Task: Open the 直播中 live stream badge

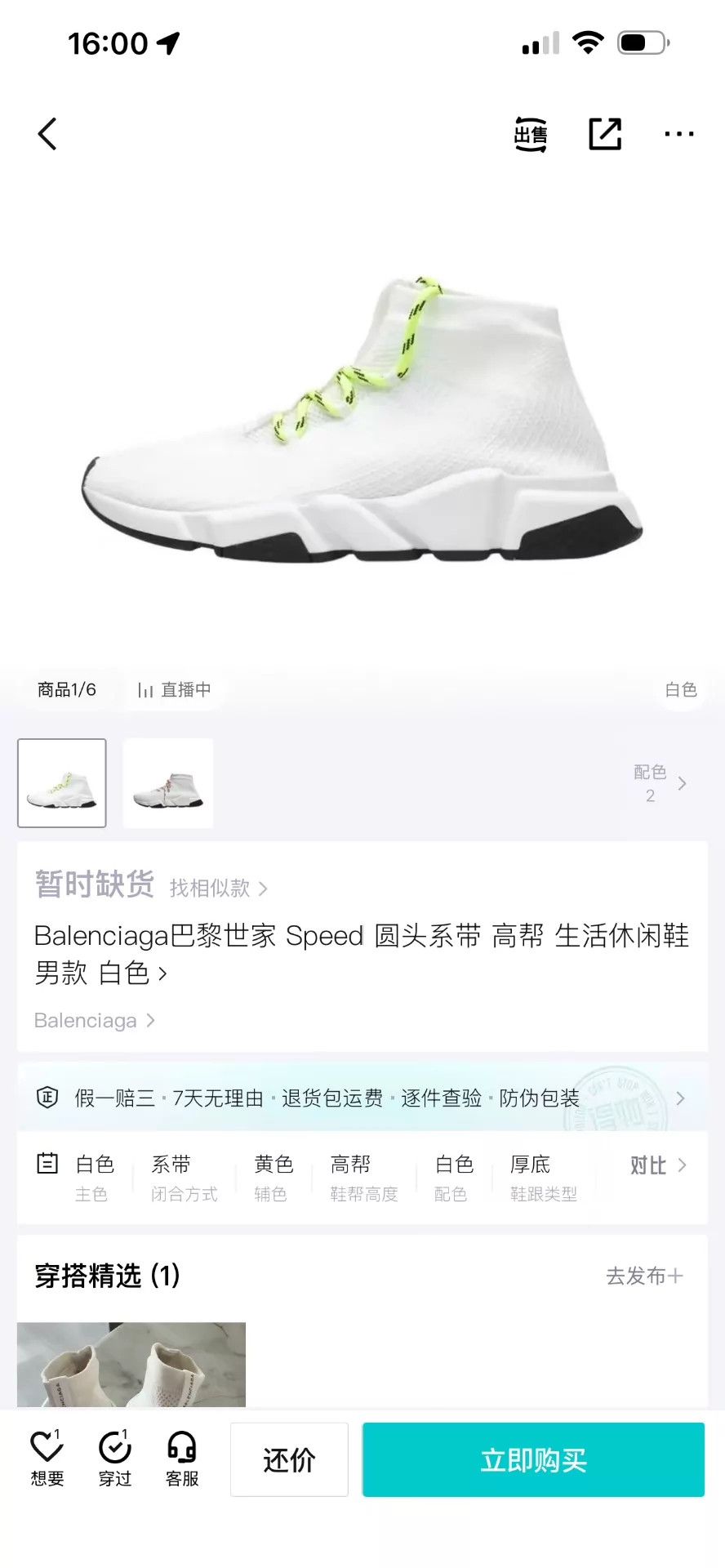Action: coord(174,689)
